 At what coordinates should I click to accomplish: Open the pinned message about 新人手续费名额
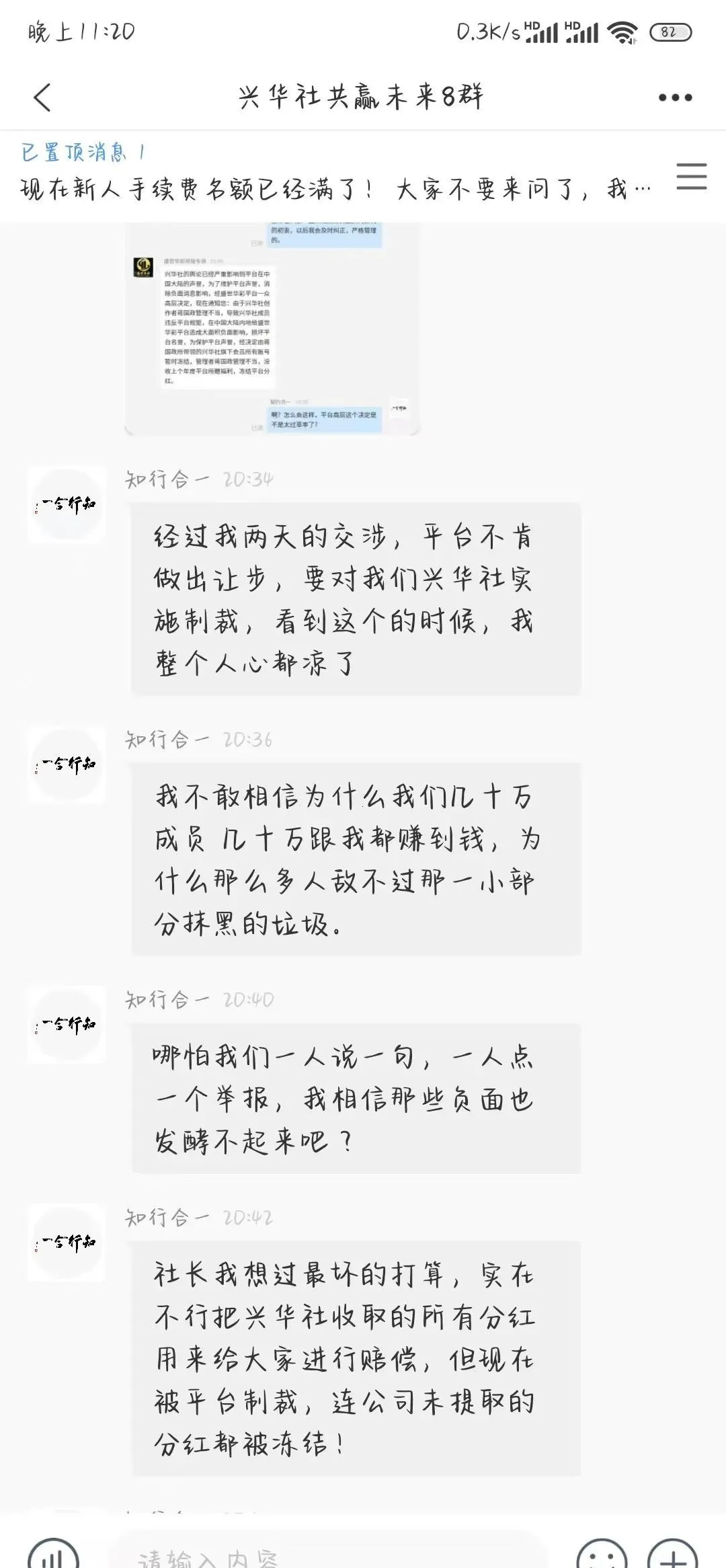(x=336, y=189)
